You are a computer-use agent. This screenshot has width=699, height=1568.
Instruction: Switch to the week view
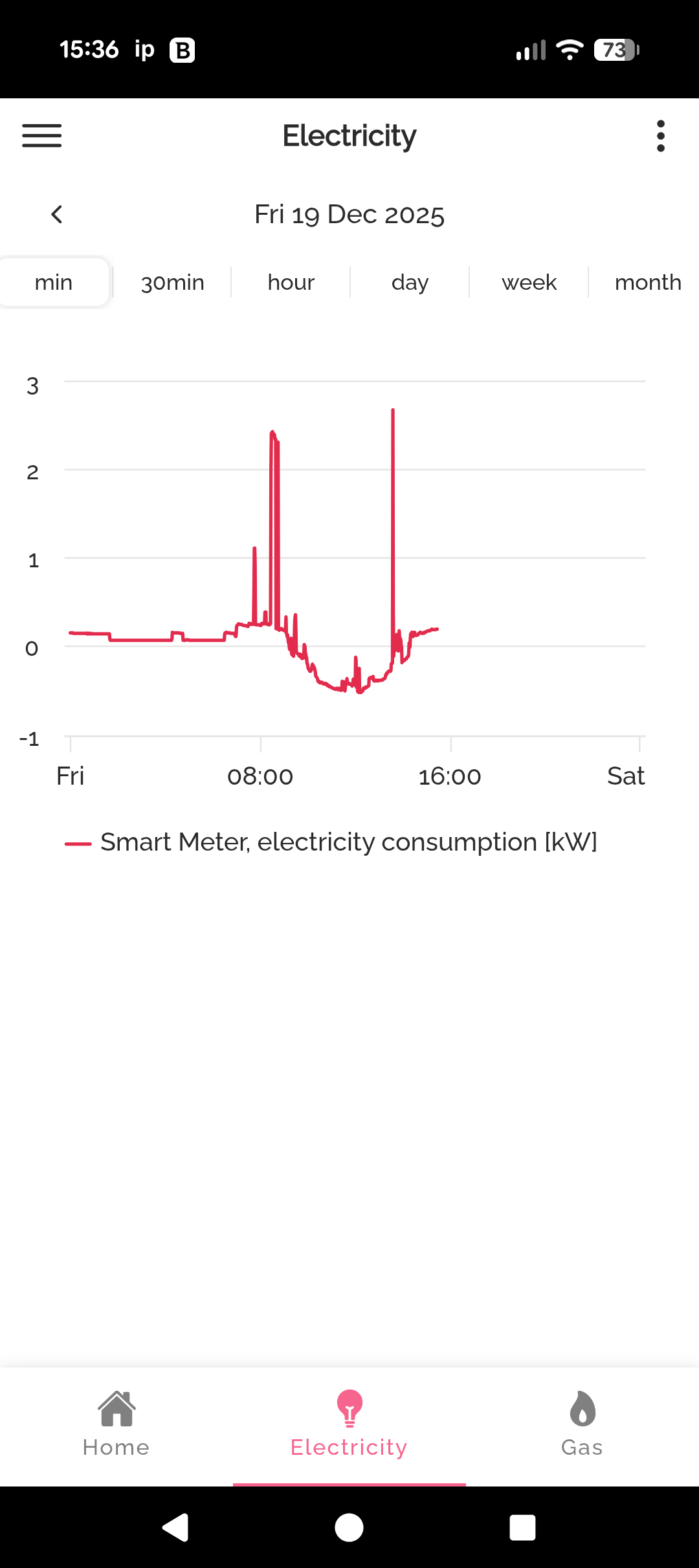[529, 283]
